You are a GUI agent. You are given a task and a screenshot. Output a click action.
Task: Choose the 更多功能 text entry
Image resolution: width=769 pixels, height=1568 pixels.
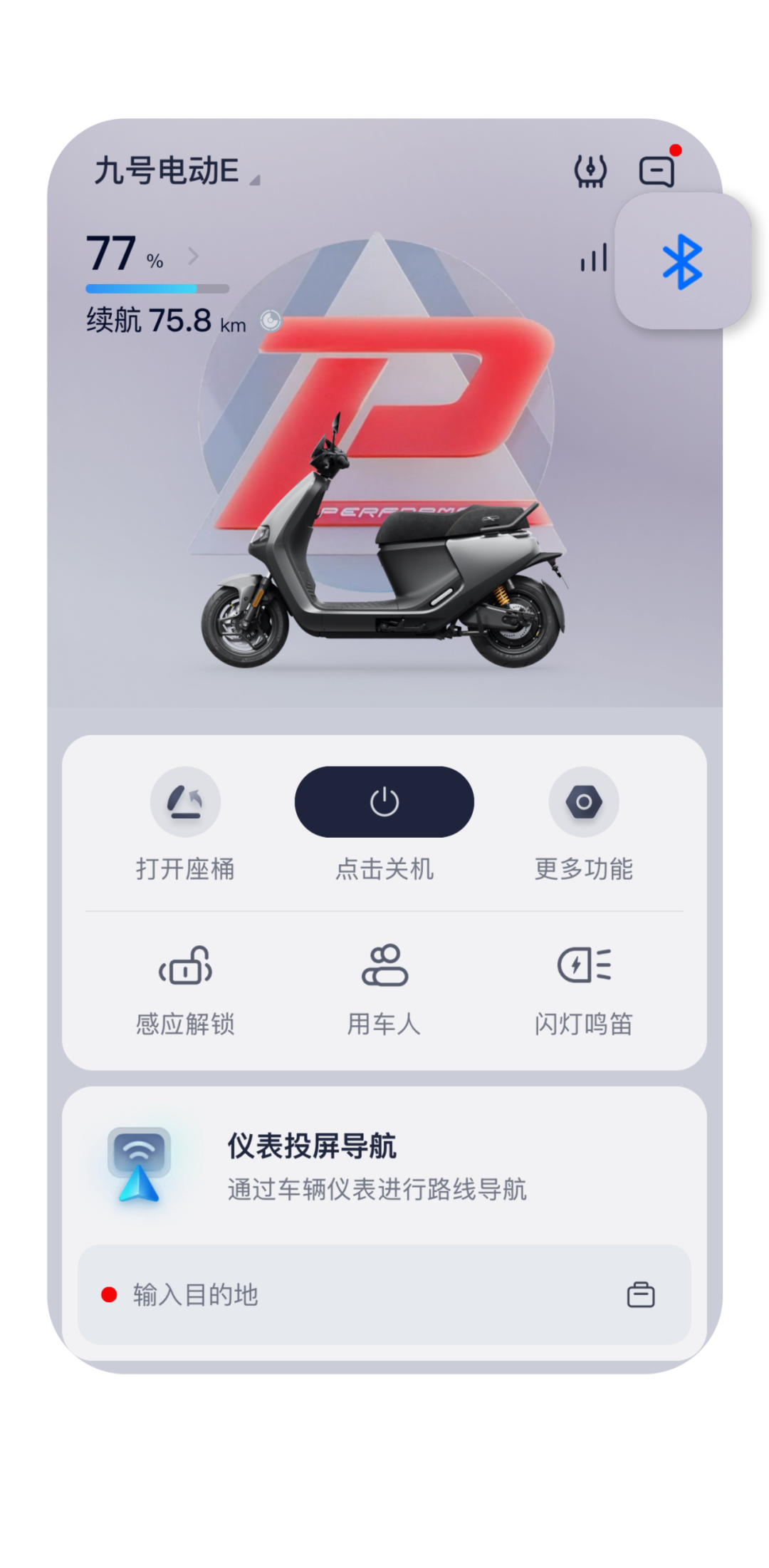[584, 869]
